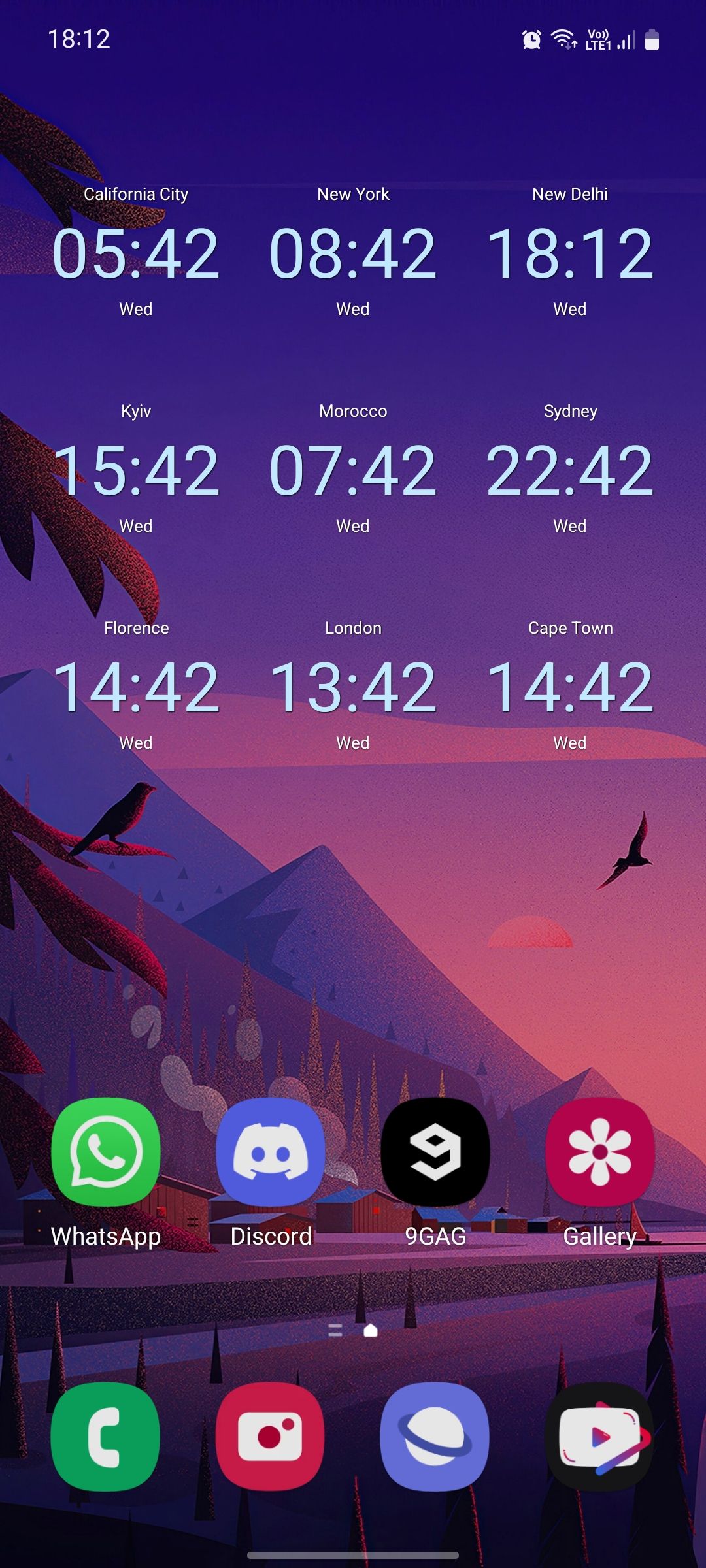Launch the video app in the dock
The image size is (706, 1568).
click(x=600, y=1437)
